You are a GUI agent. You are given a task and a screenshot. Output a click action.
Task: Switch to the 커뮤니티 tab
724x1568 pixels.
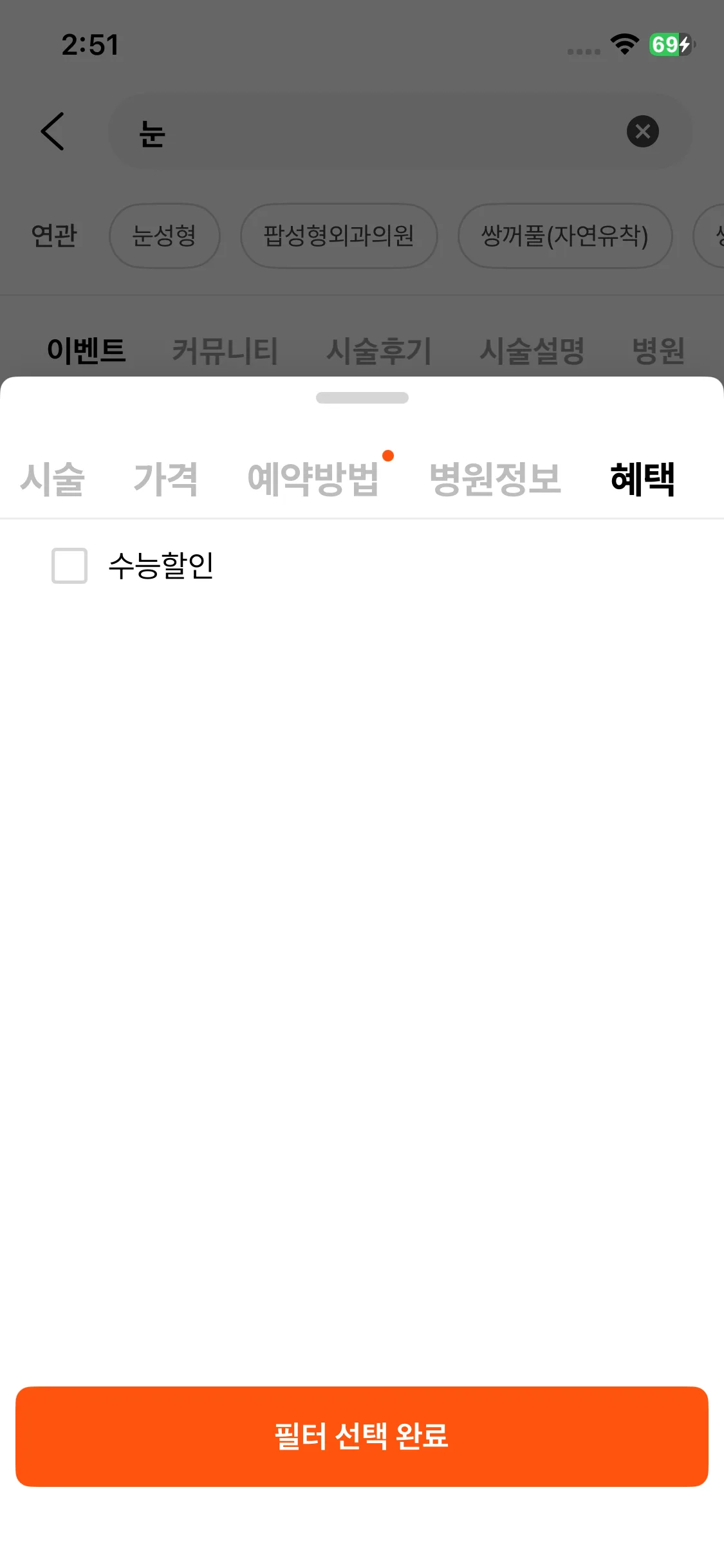(x=225, y=351)
